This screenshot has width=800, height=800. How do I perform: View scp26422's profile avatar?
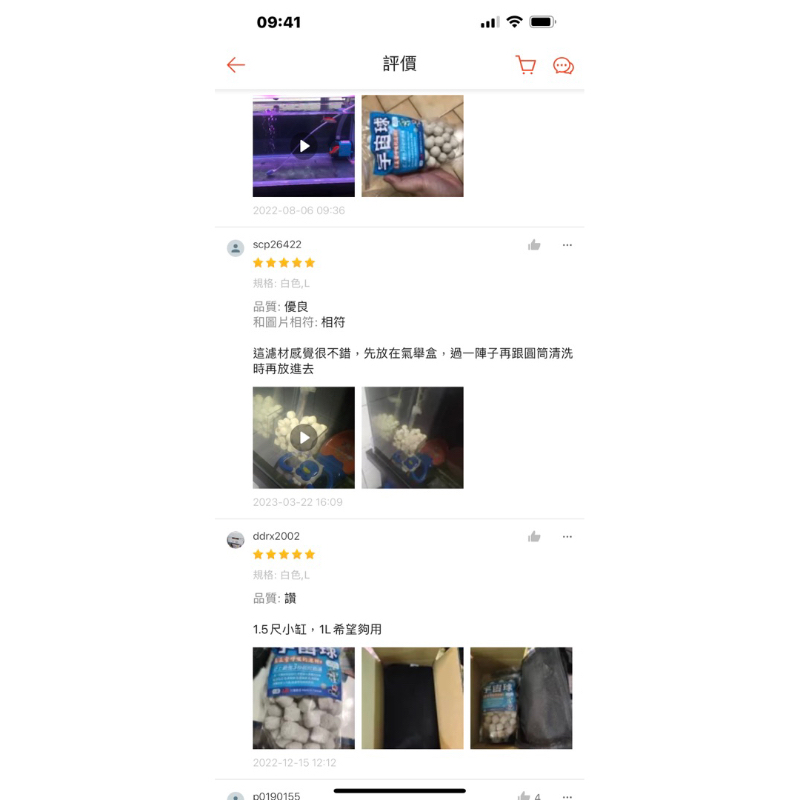point(235,248)
